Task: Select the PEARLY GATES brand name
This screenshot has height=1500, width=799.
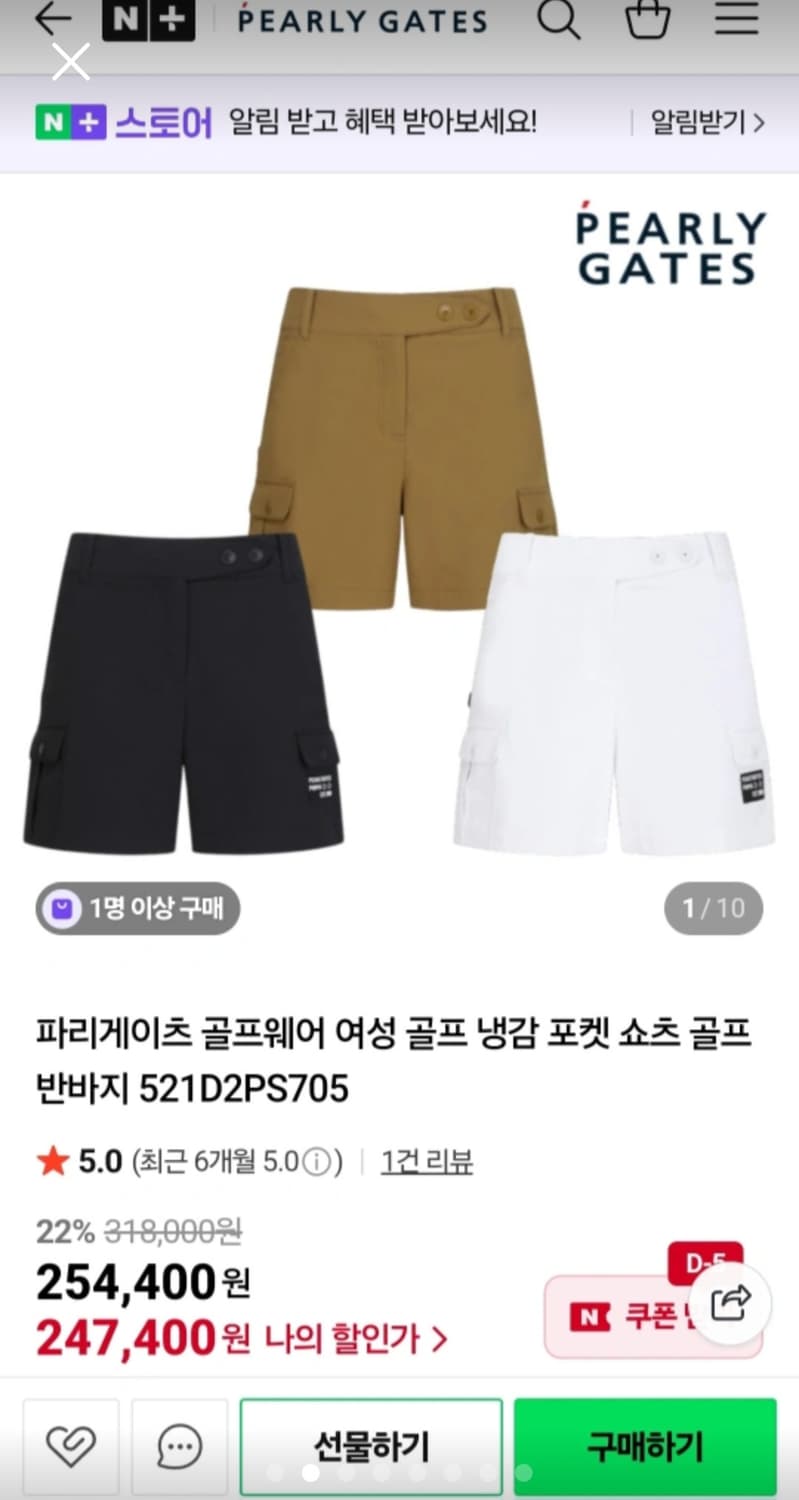Action: (x=362, y=22)
